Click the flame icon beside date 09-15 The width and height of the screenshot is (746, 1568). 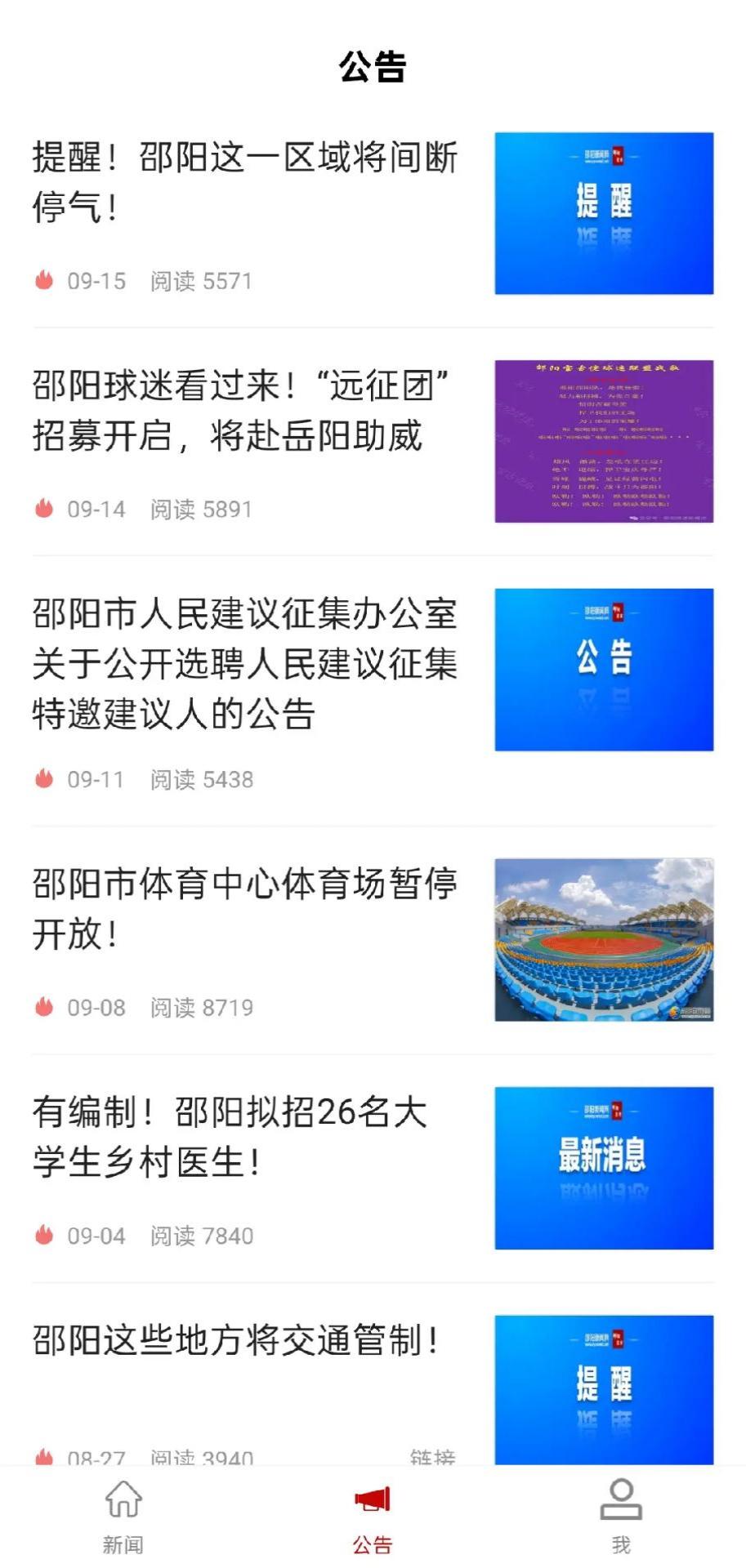pyautogui.click(x=44, y=281)
